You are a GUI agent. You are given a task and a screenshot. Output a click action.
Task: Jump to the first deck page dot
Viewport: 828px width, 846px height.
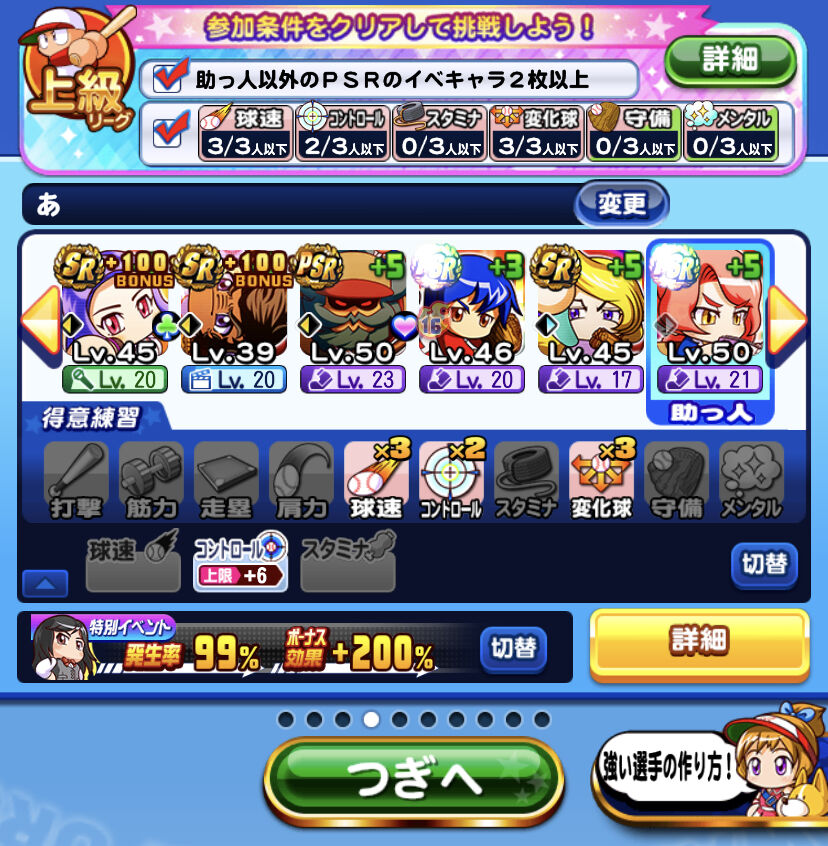[x=286, y=719]
